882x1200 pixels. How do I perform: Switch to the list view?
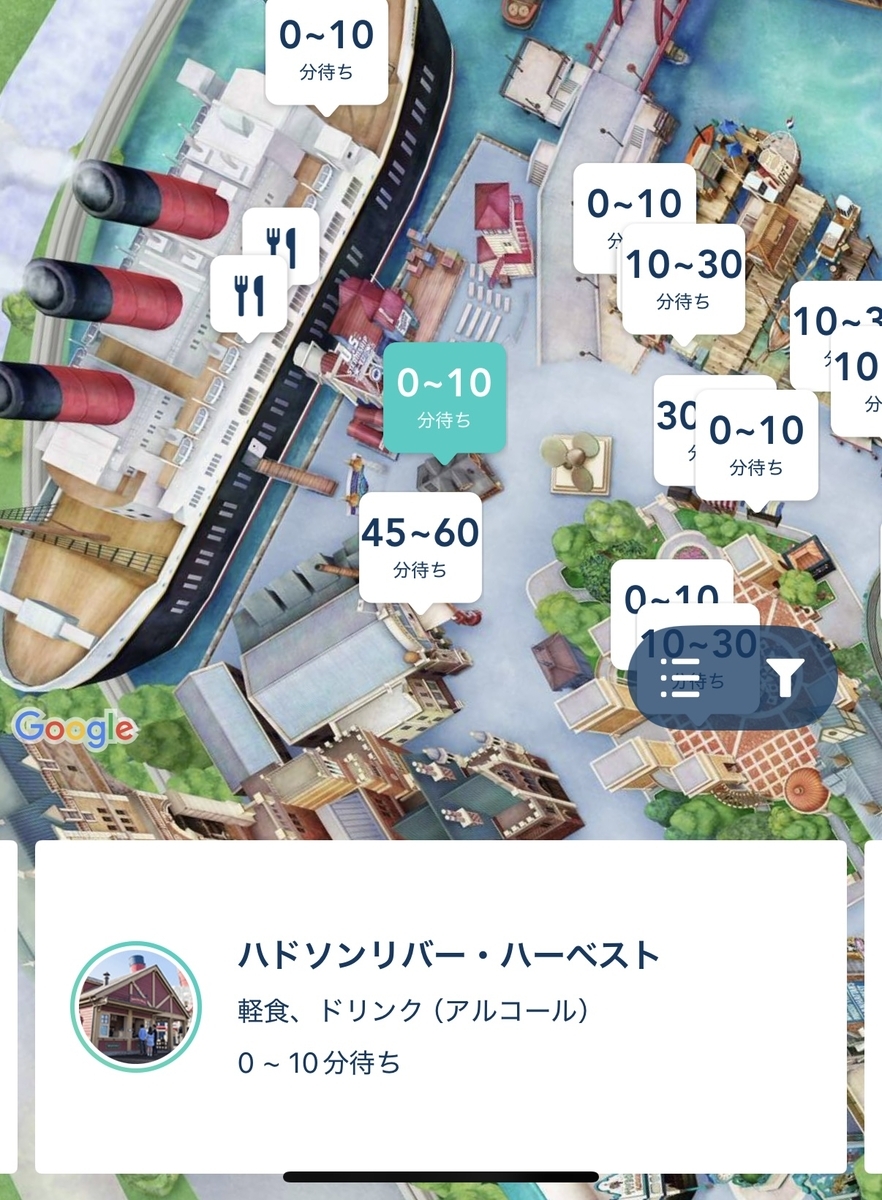pos(680,679)
